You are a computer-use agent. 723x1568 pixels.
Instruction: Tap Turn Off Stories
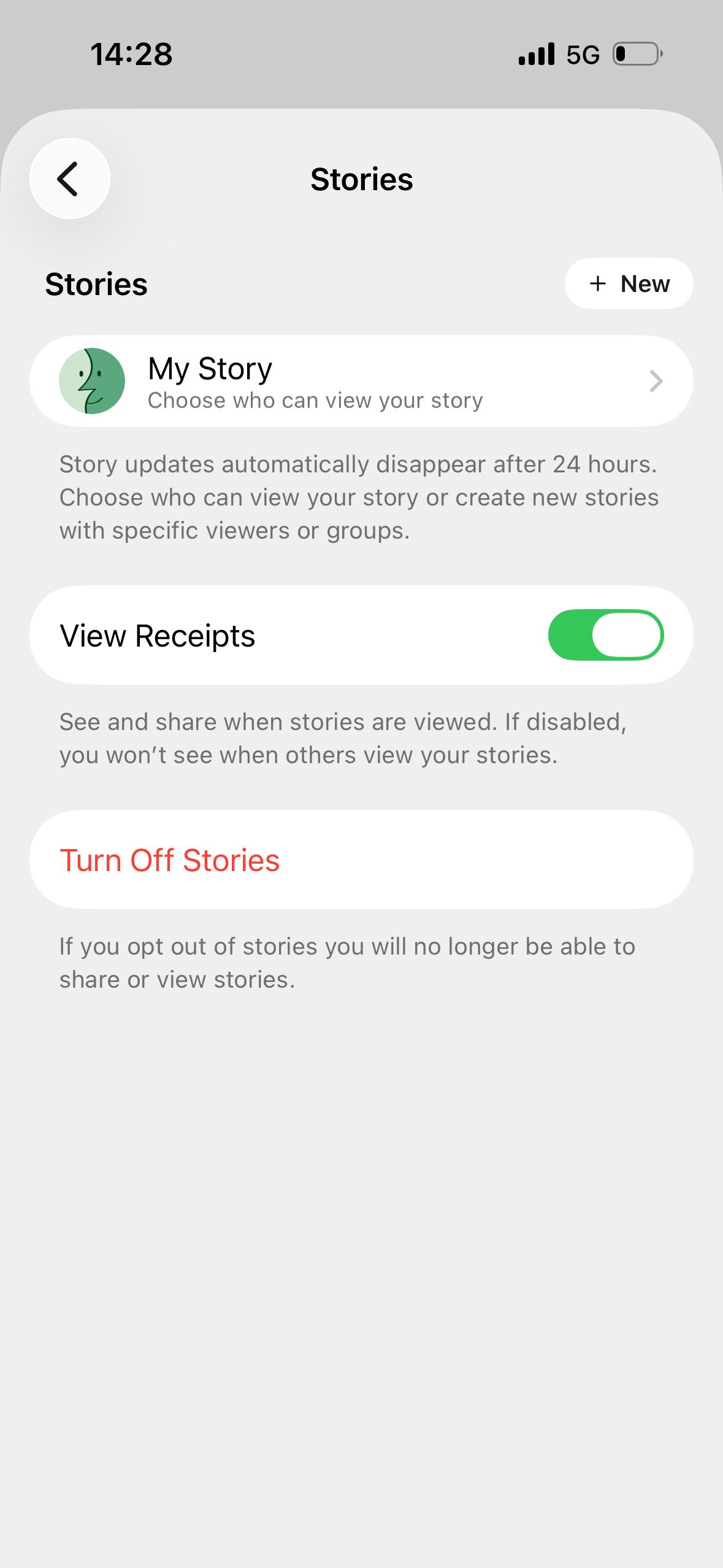click(170, 859)
